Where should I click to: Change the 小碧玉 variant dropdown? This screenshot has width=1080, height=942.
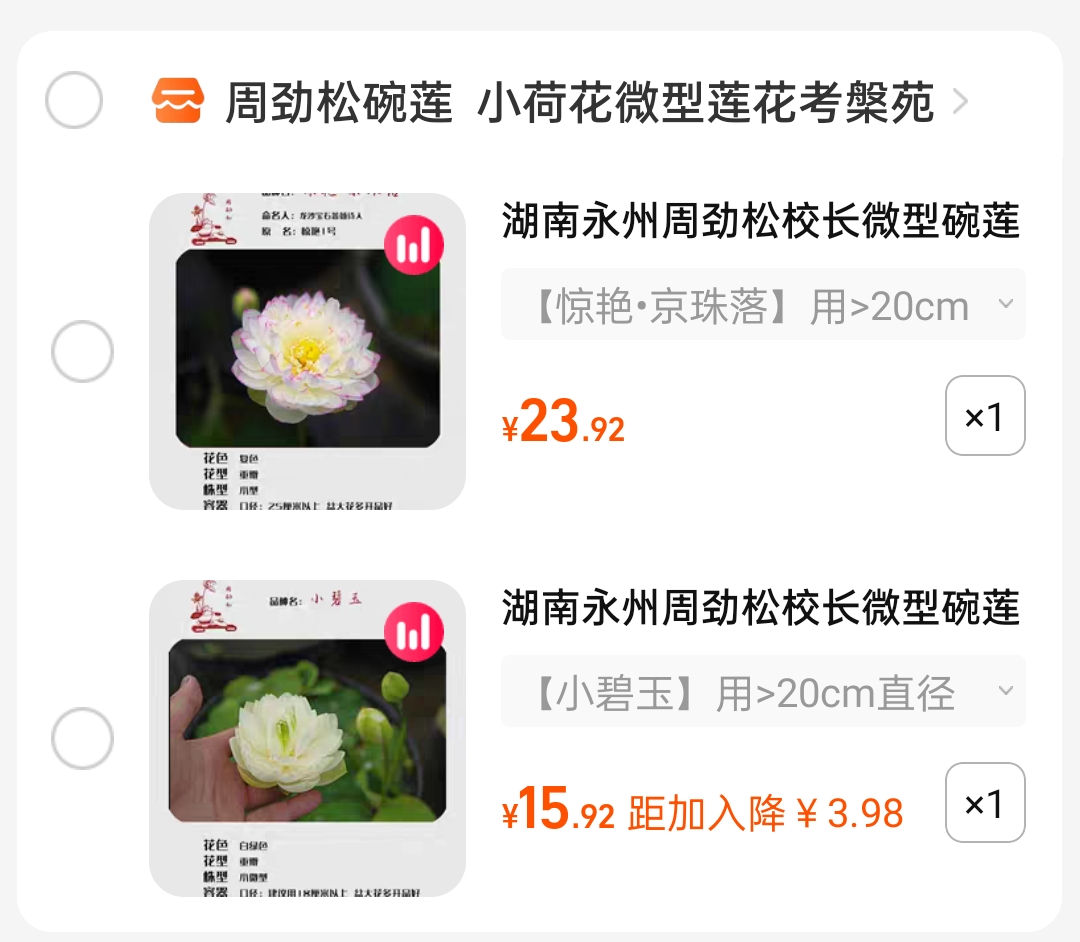(x=763, y=692)
